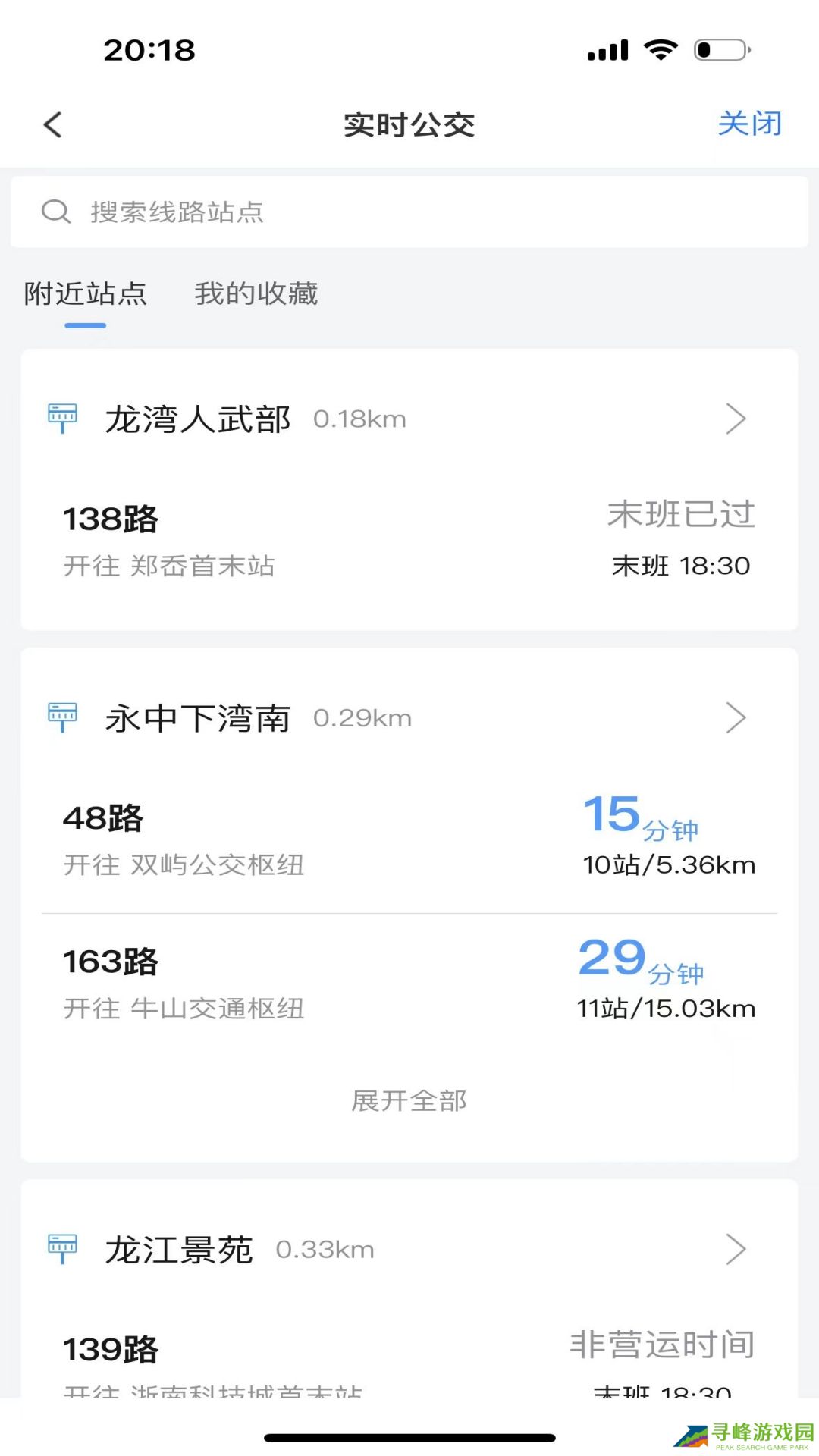View the 138路 bus route
The image size is (819, 1456).
(409, 541)
